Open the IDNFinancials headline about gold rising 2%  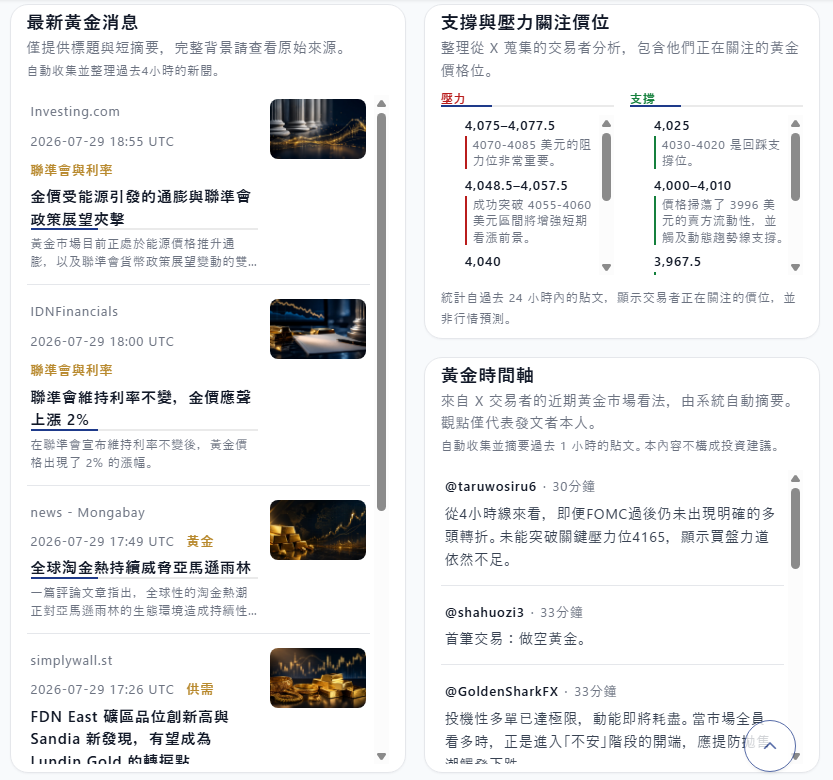141,408
